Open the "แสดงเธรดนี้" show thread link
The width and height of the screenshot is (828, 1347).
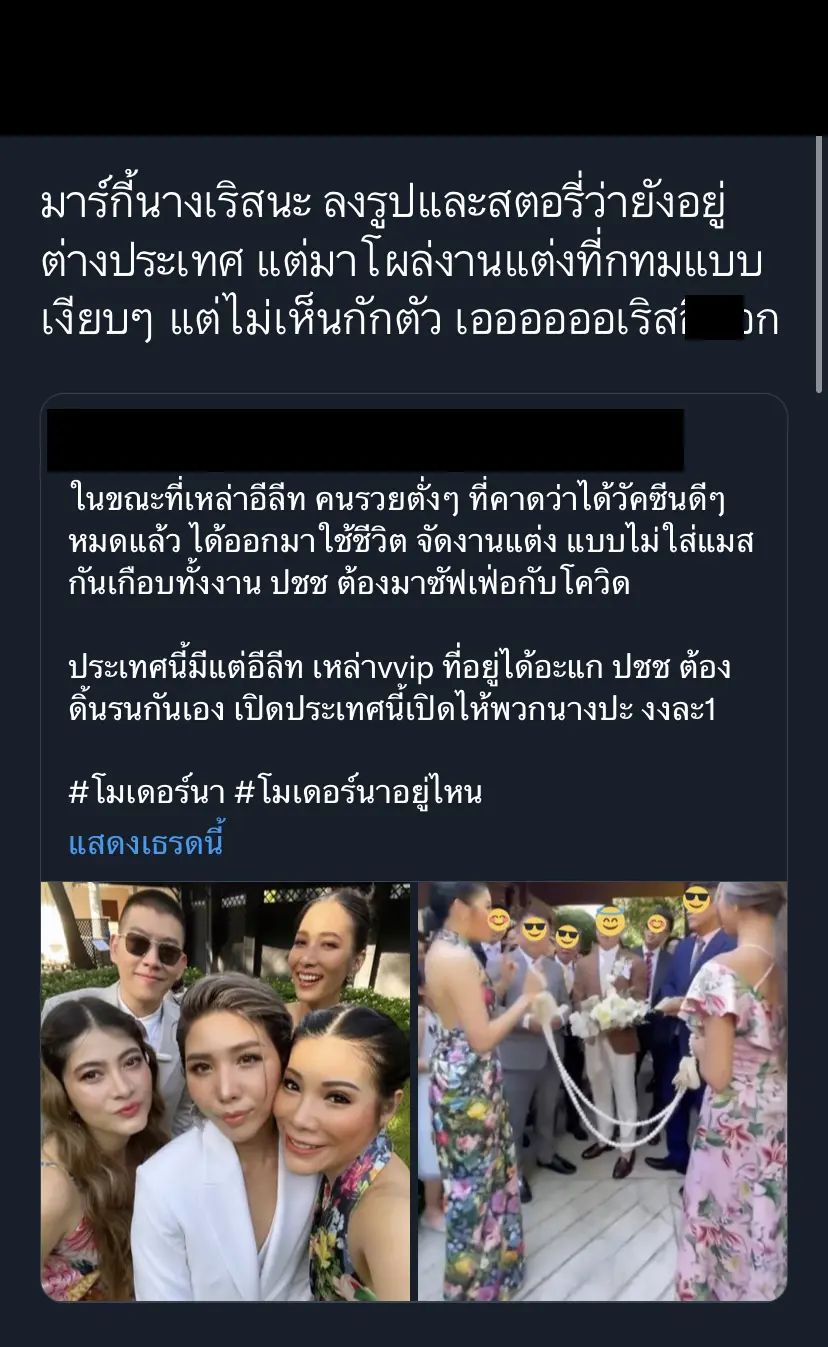tap(146, 843)
